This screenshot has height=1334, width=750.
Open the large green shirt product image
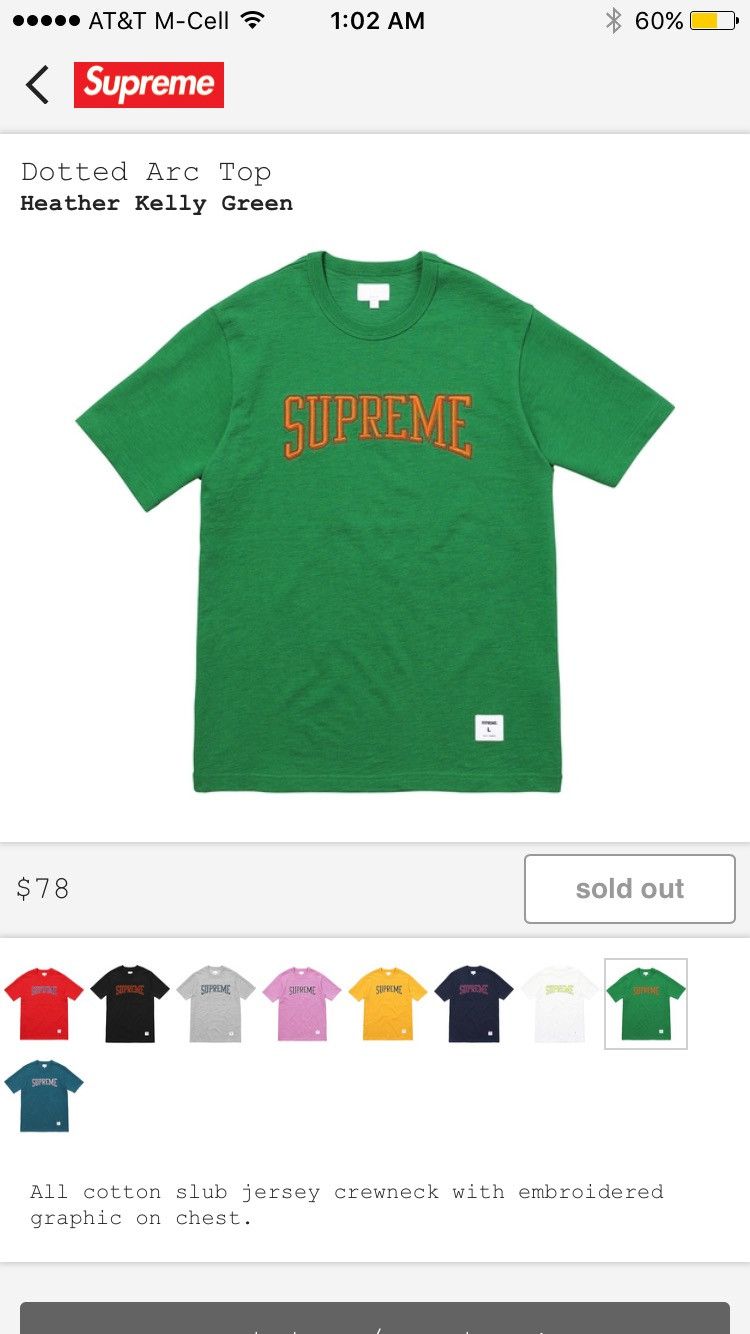375,522
